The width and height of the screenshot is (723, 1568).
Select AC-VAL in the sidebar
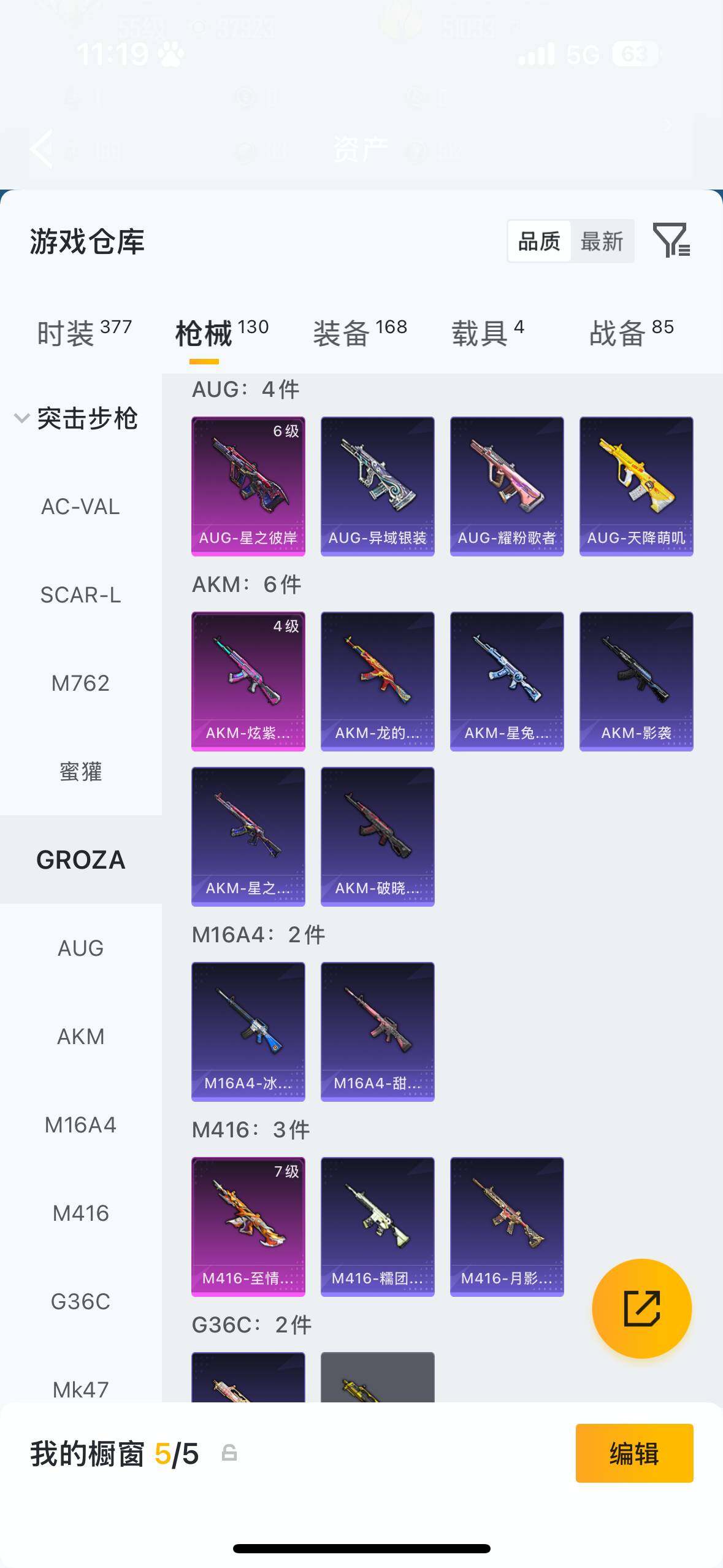[80, 507]
